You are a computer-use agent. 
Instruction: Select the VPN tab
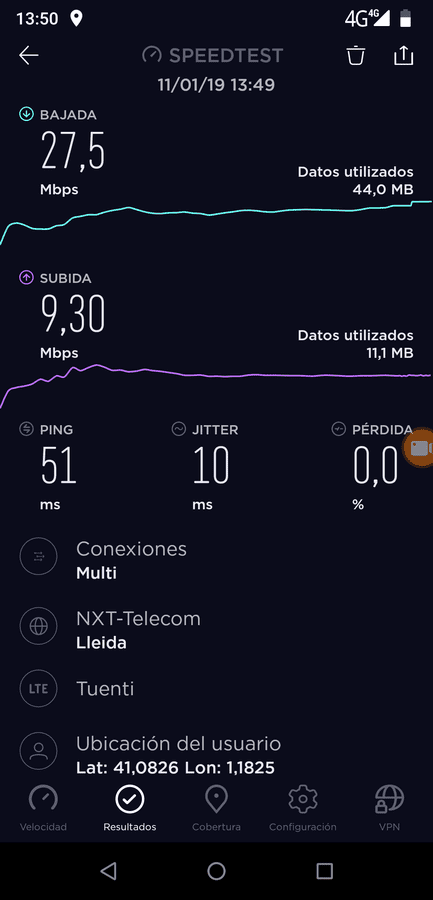coord(389,808)
